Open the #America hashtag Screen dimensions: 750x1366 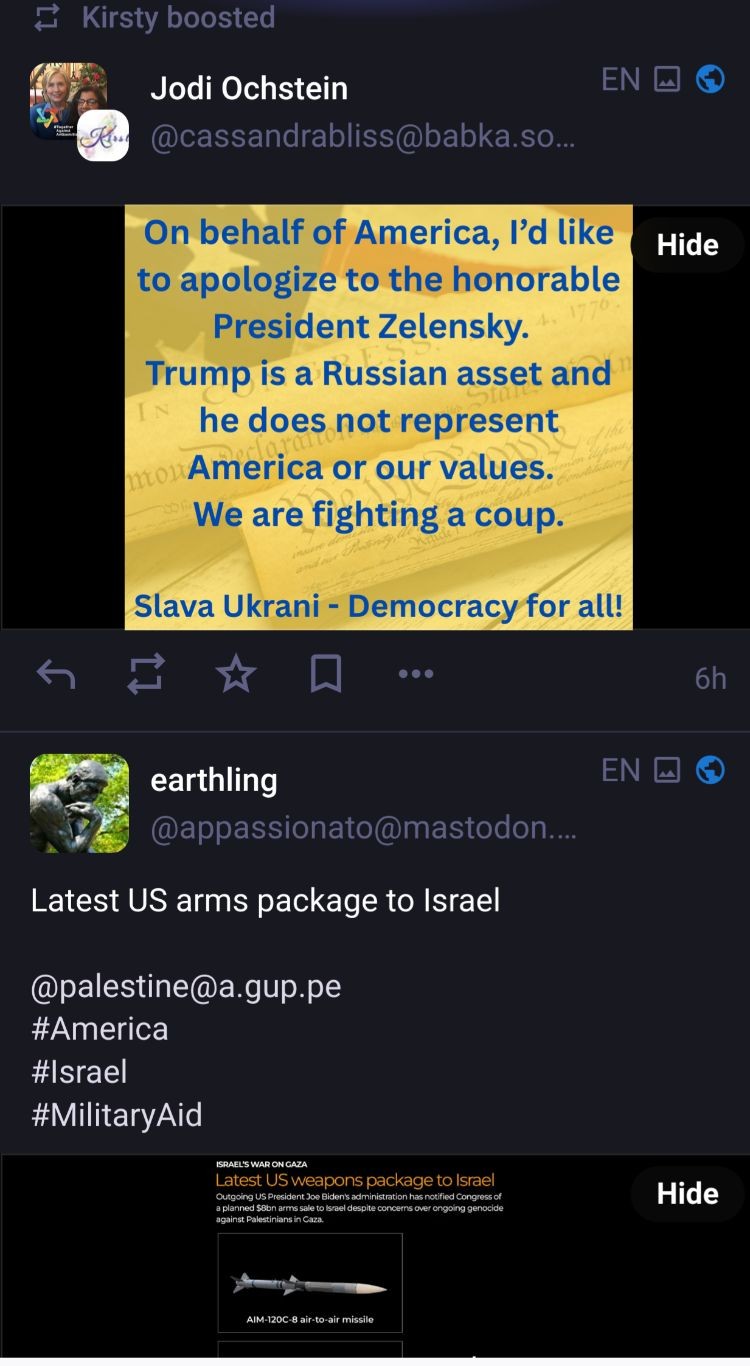point(100,1029)
